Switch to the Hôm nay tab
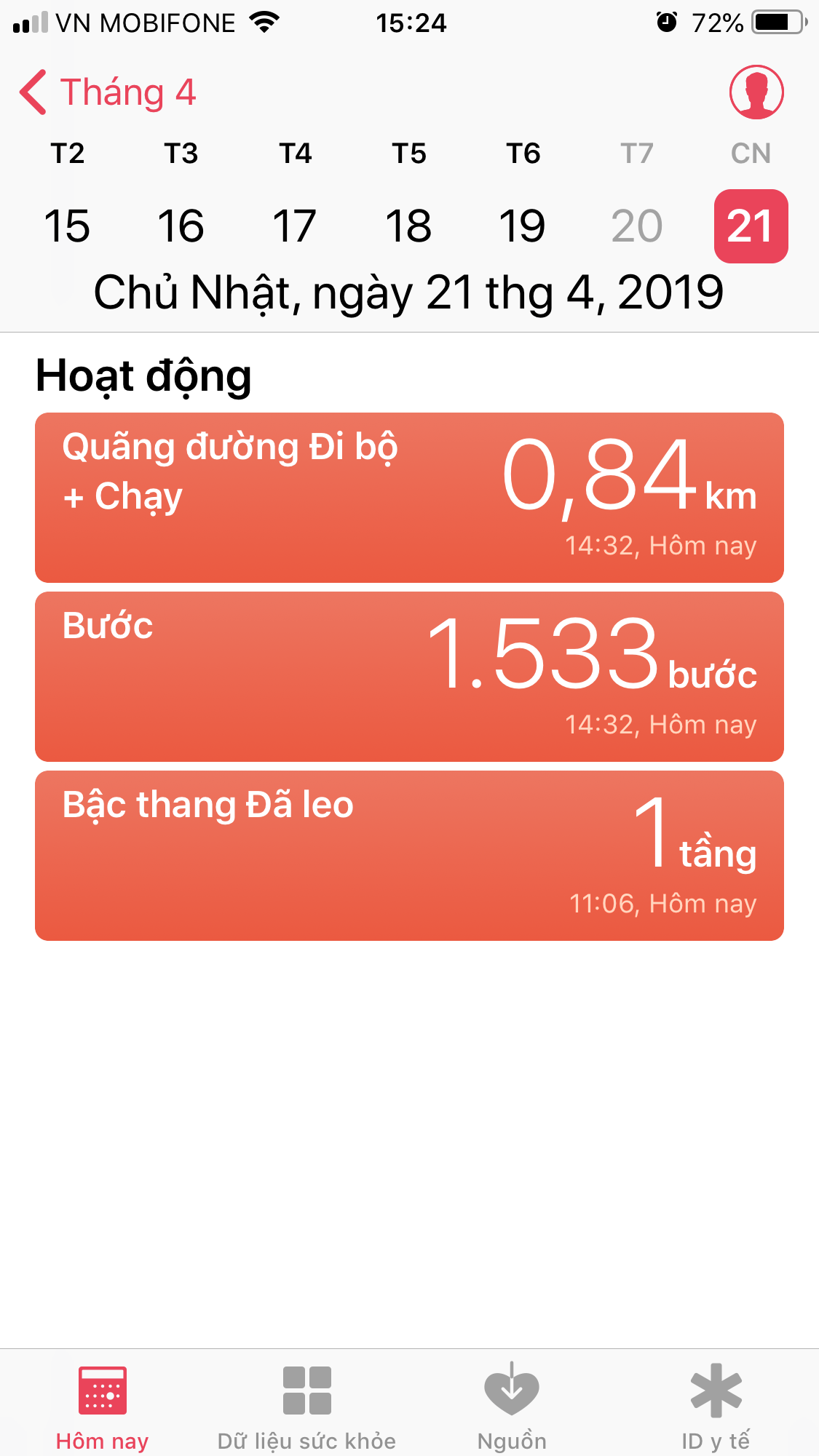819x1456 pixels. [x=103, y=1406]
